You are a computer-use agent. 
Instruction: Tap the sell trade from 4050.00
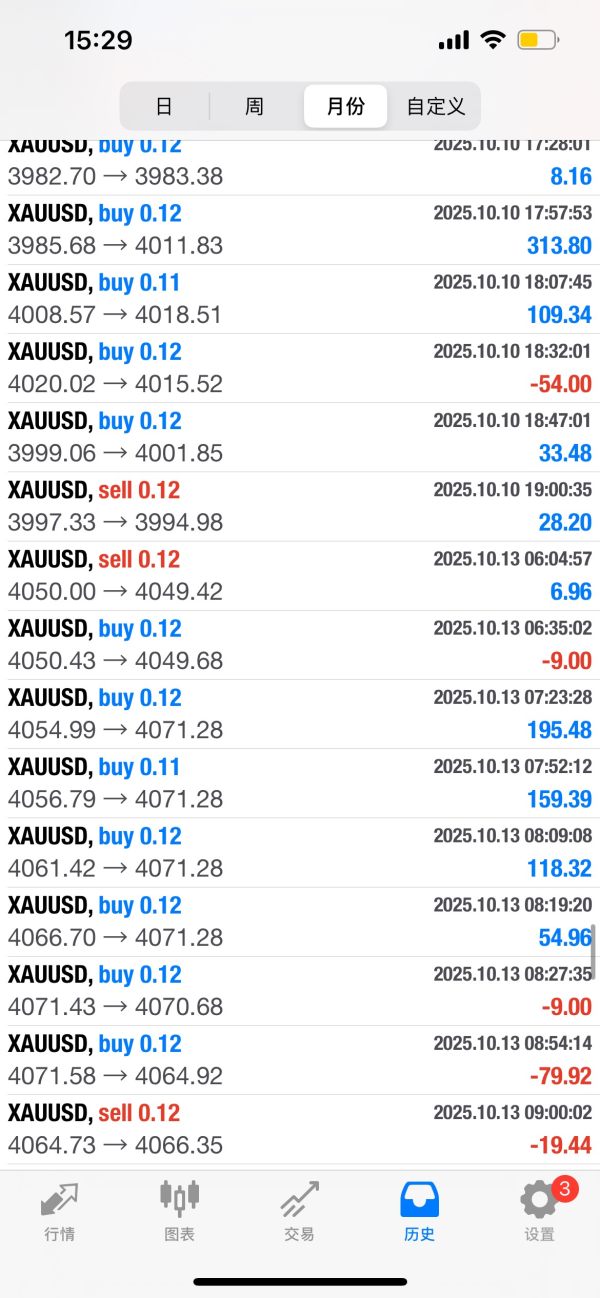pos(300,575)
